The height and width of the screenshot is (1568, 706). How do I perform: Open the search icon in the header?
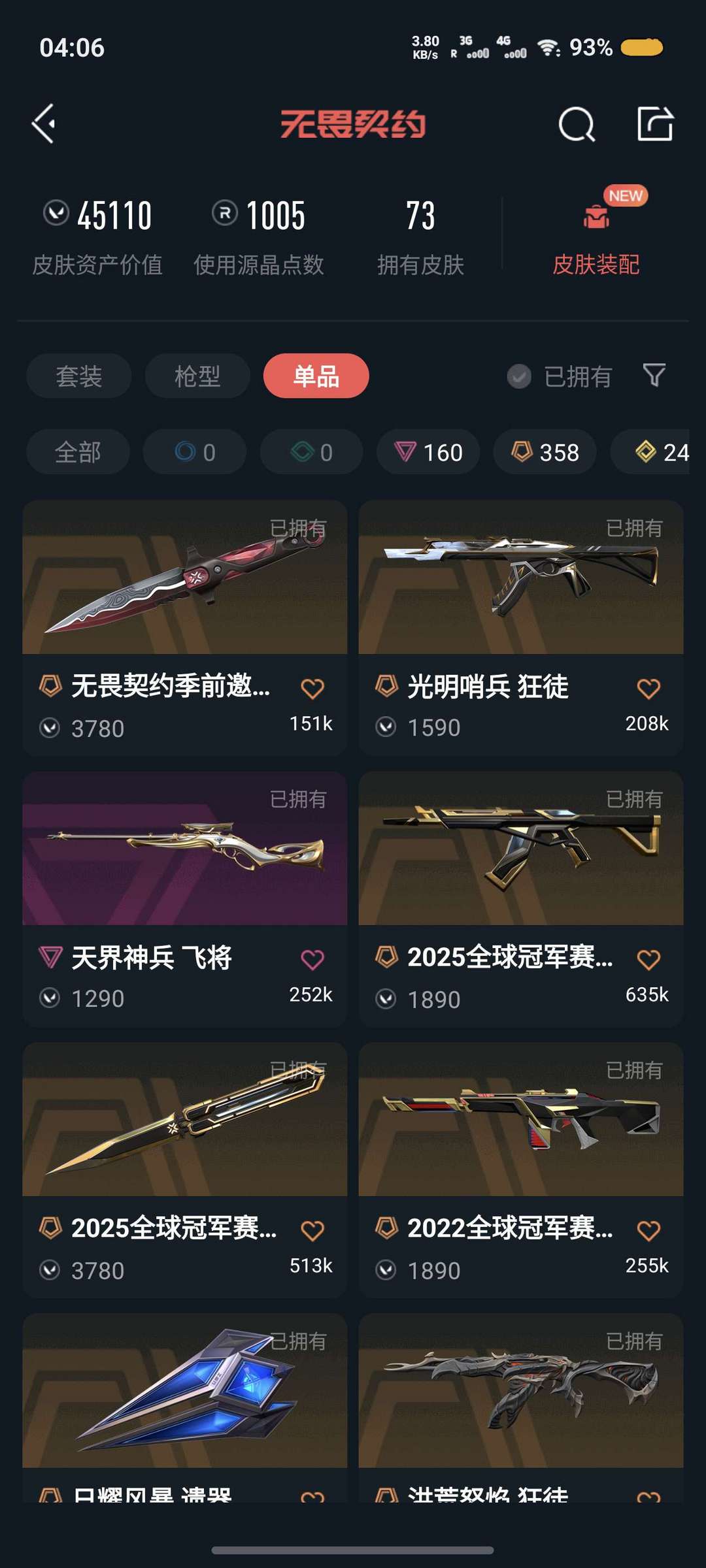577,124
